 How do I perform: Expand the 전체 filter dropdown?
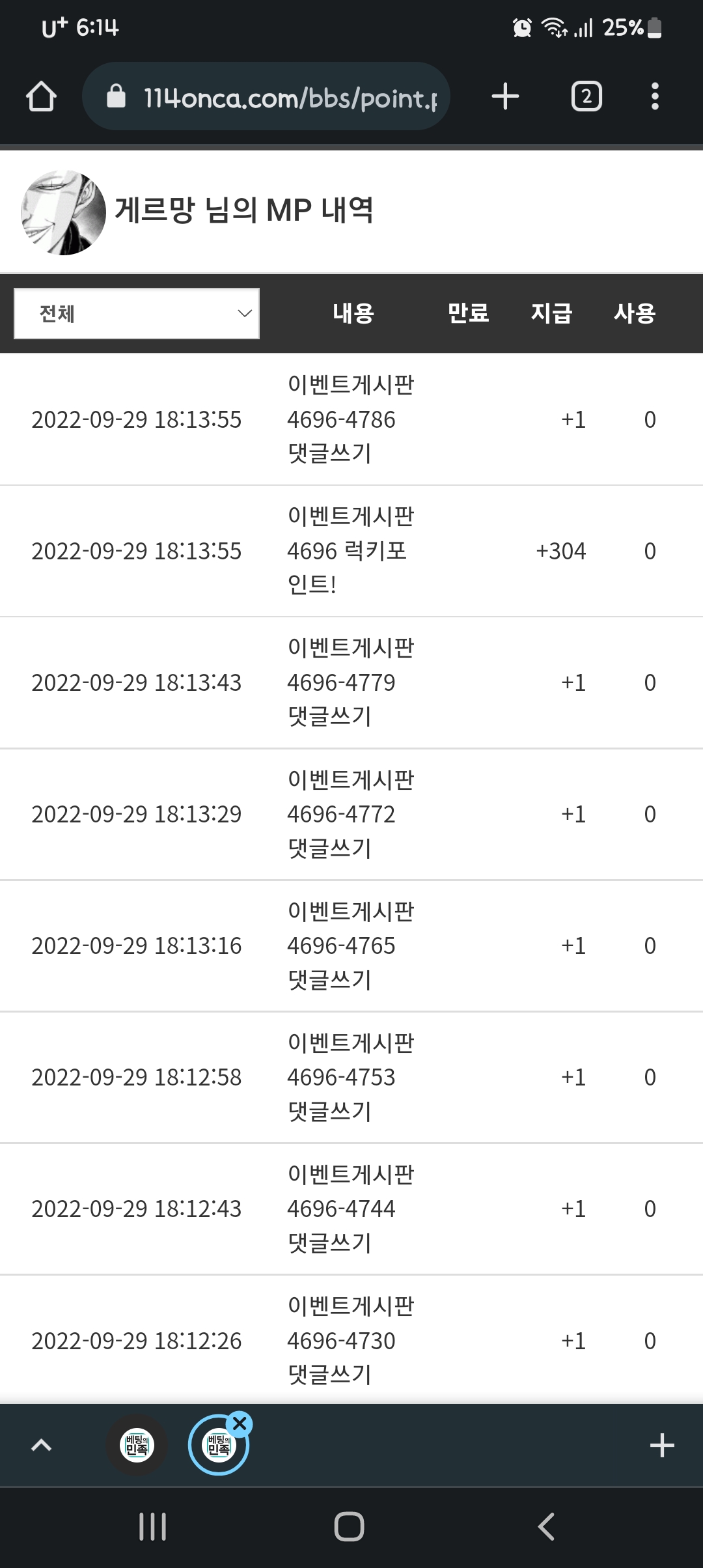pos(137,313)
